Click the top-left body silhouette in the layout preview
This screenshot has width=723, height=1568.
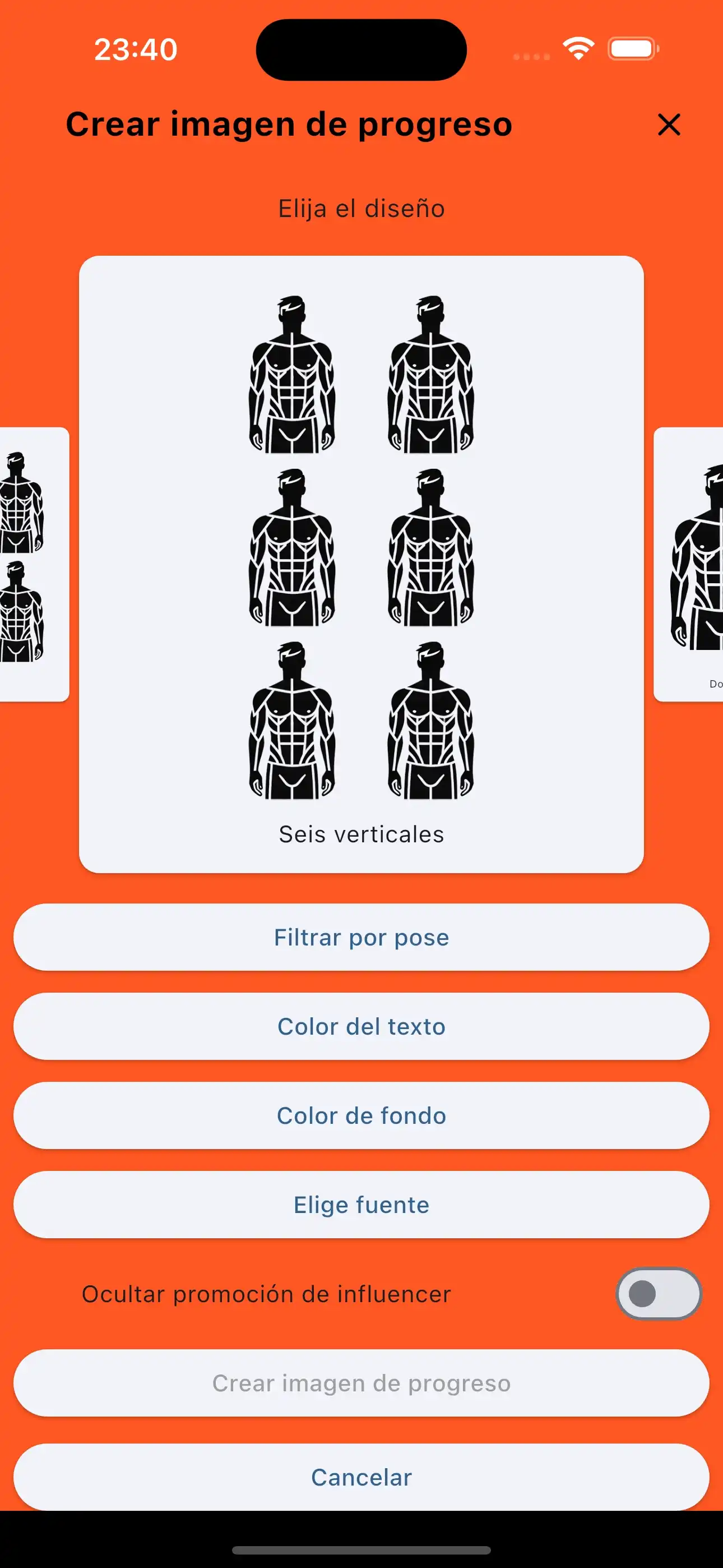click(291, 375)
